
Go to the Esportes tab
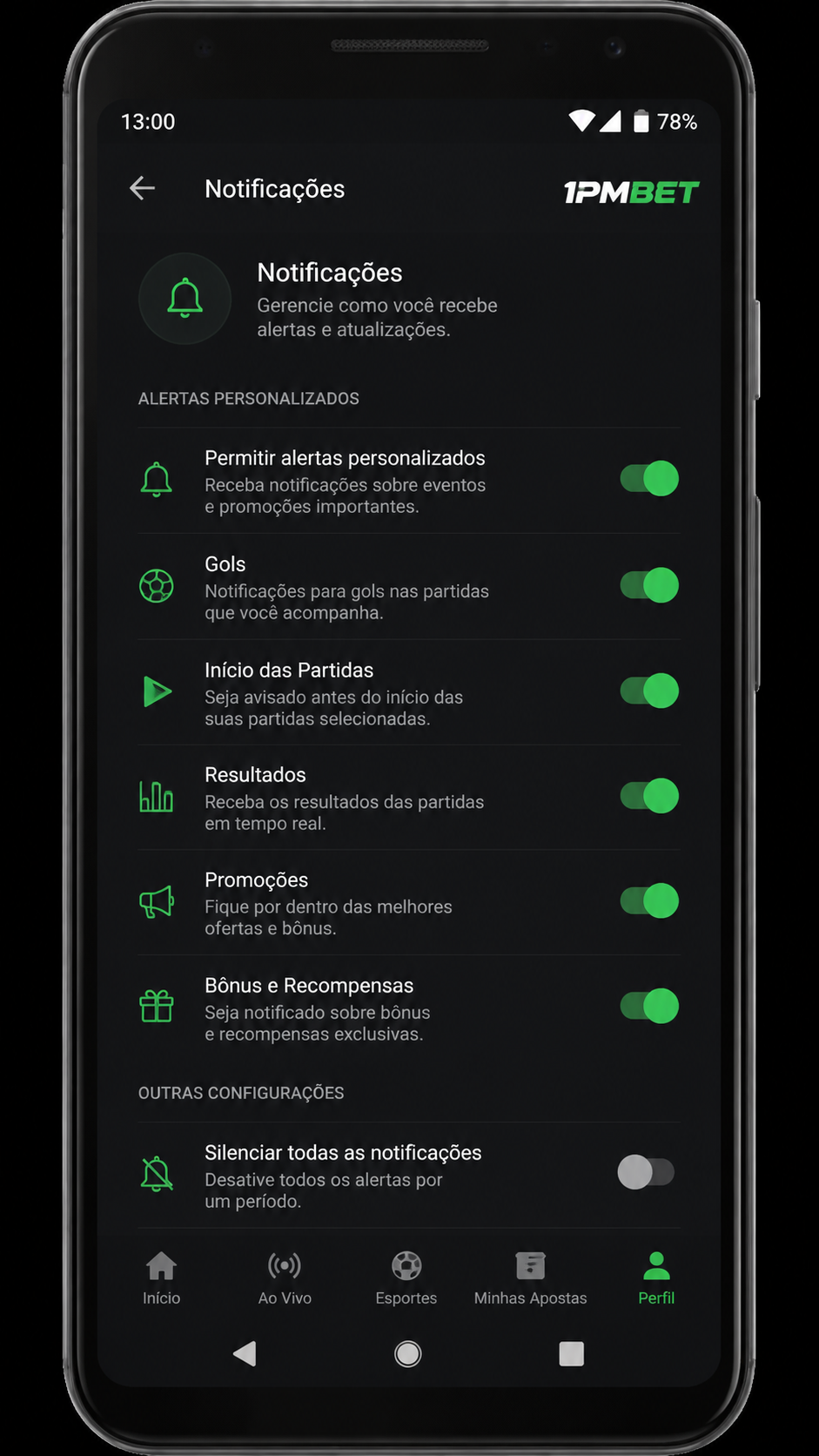pos(406,1278)
